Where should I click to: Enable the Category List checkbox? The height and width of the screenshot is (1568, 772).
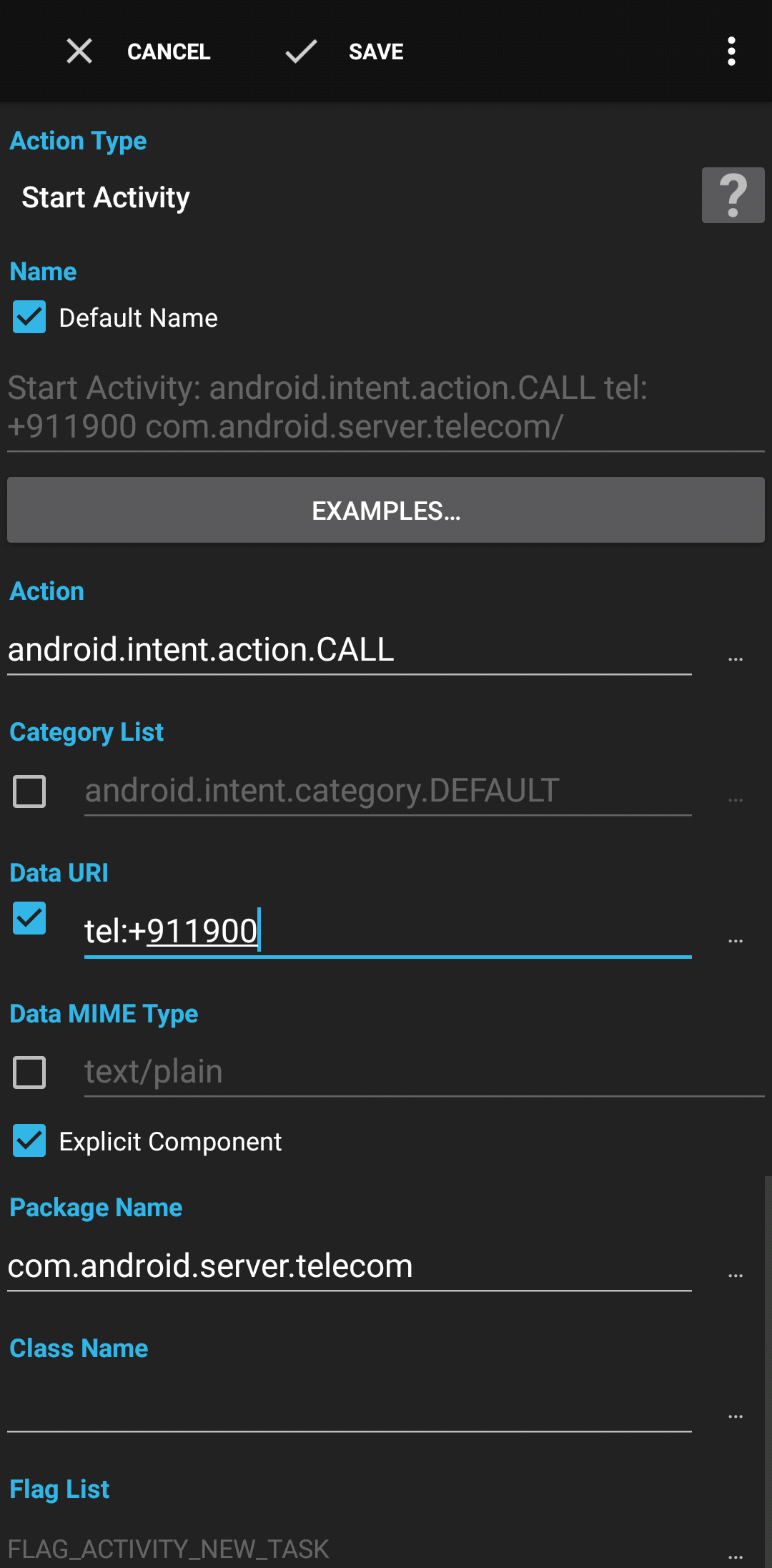click(29, 792)
